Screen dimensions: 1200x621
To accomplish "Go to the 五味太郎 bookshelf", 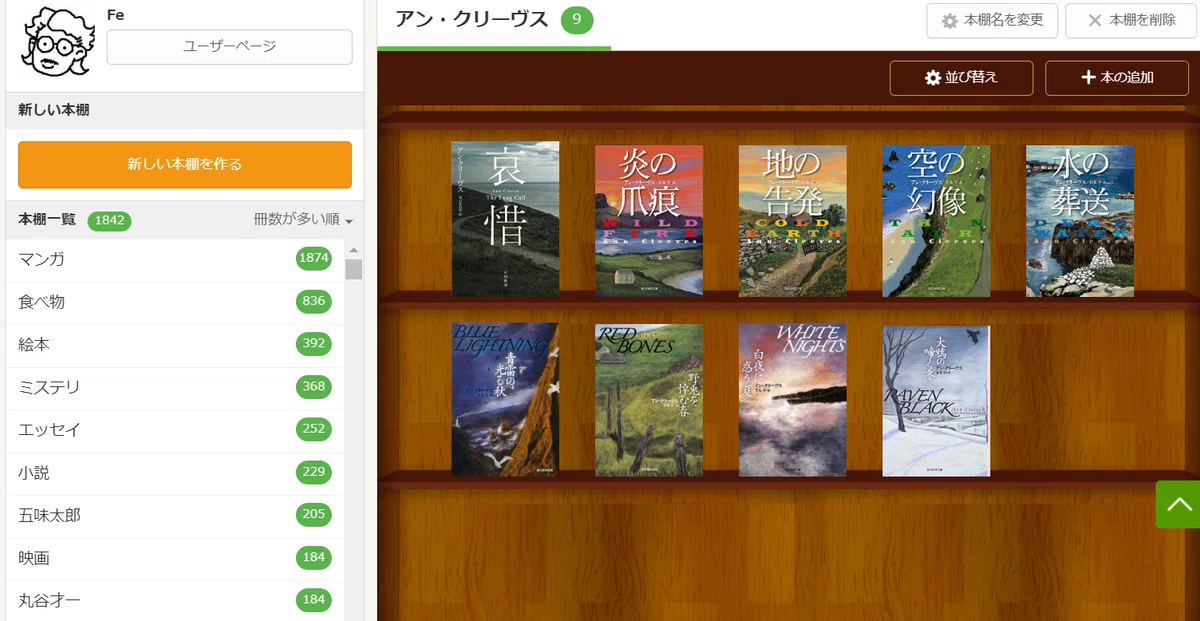I will (175, 515).
